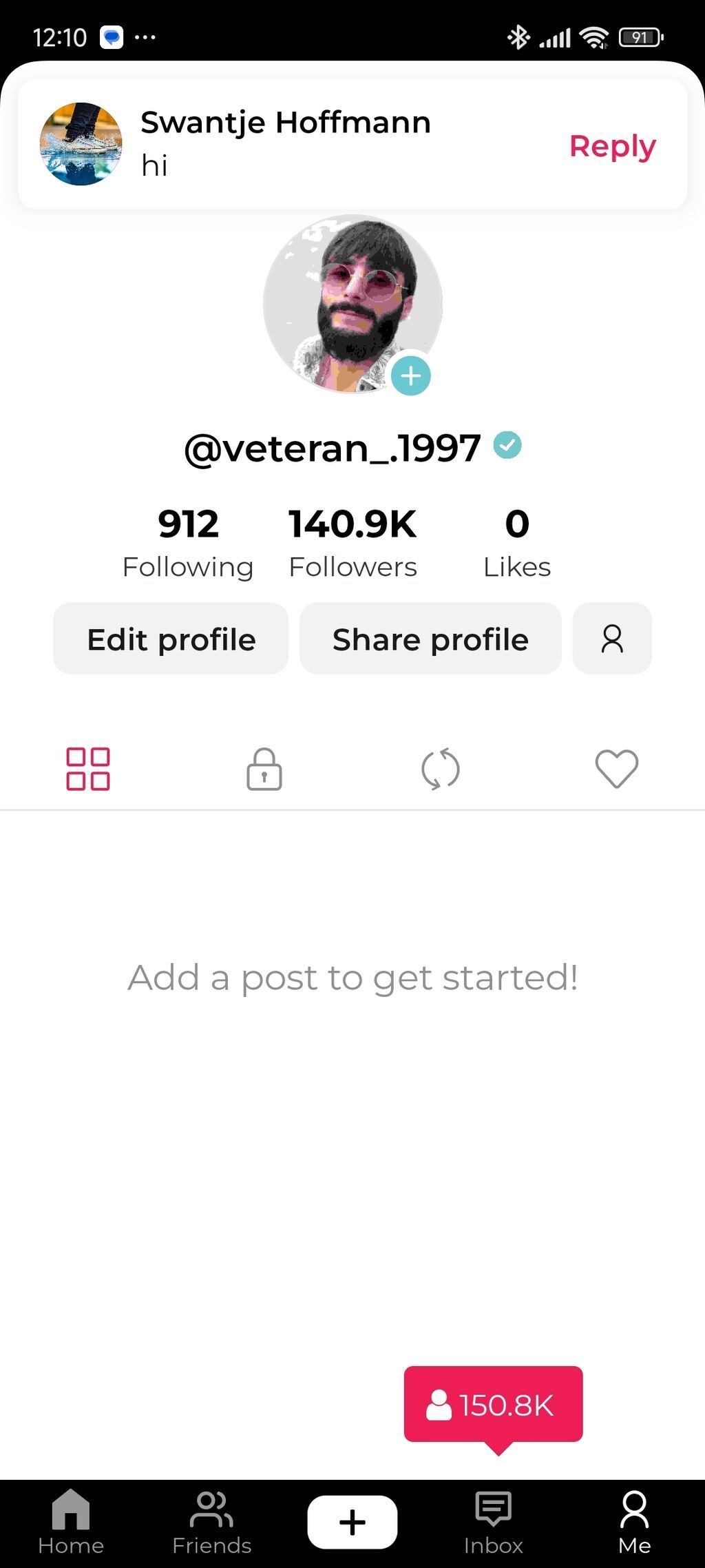Switch to the reposts tab
The image size is (705, 1568).
click(441, 768)
